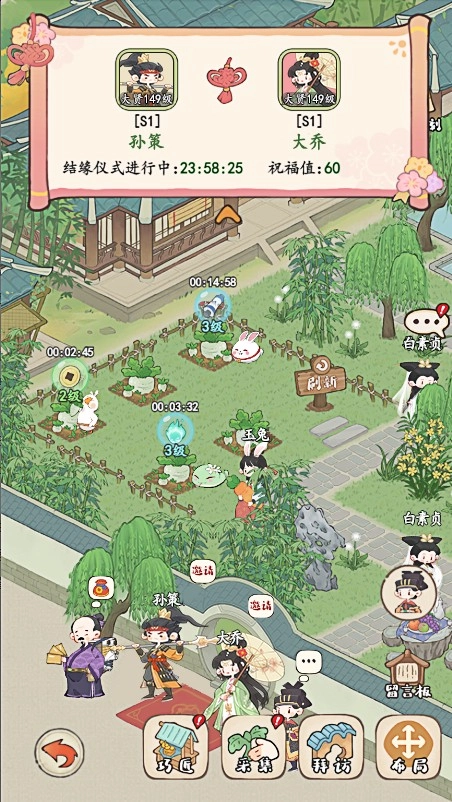Open the 拜访 visit menu
This screenshot has height=802, width=452.
(331, 746)
